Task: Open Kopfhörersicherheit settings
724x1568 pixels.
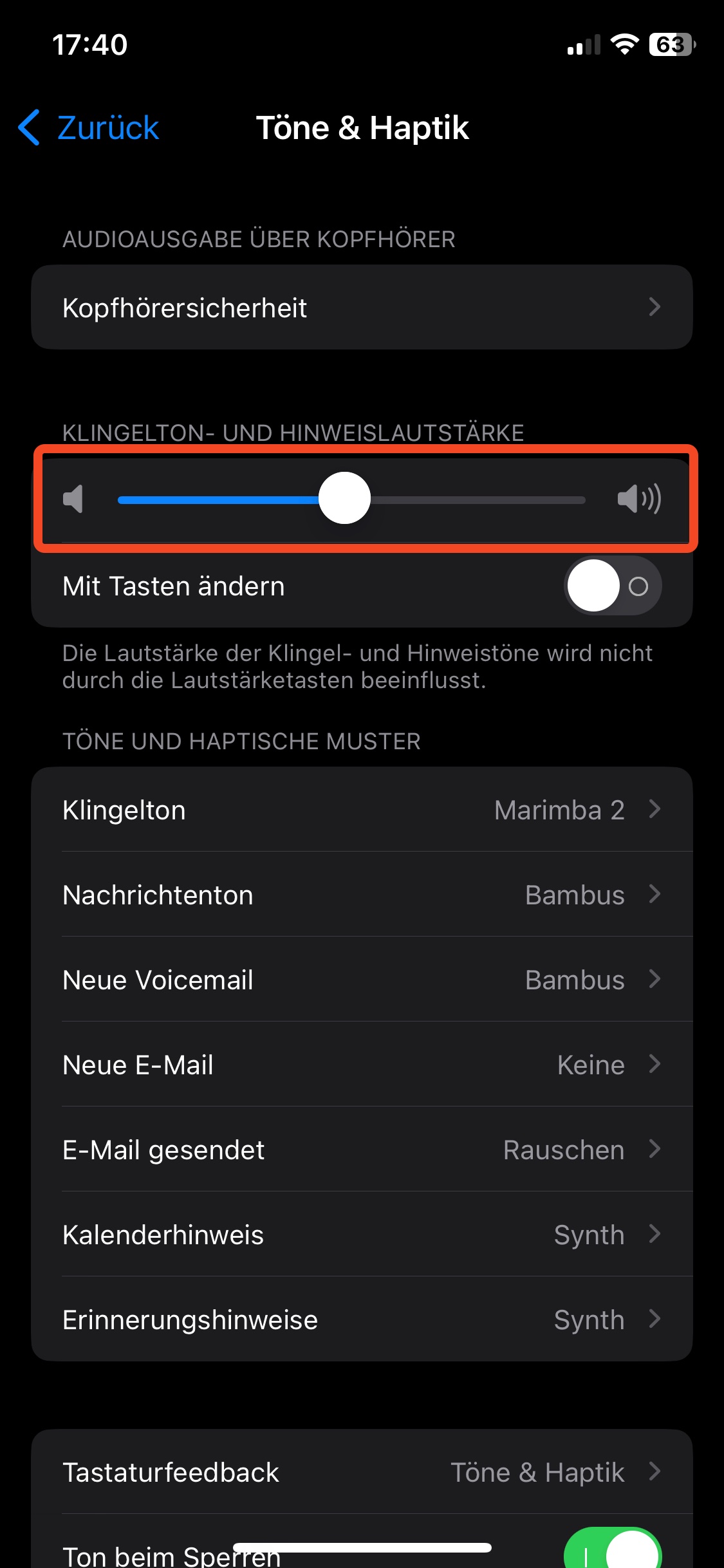Action: coord(362,308)
